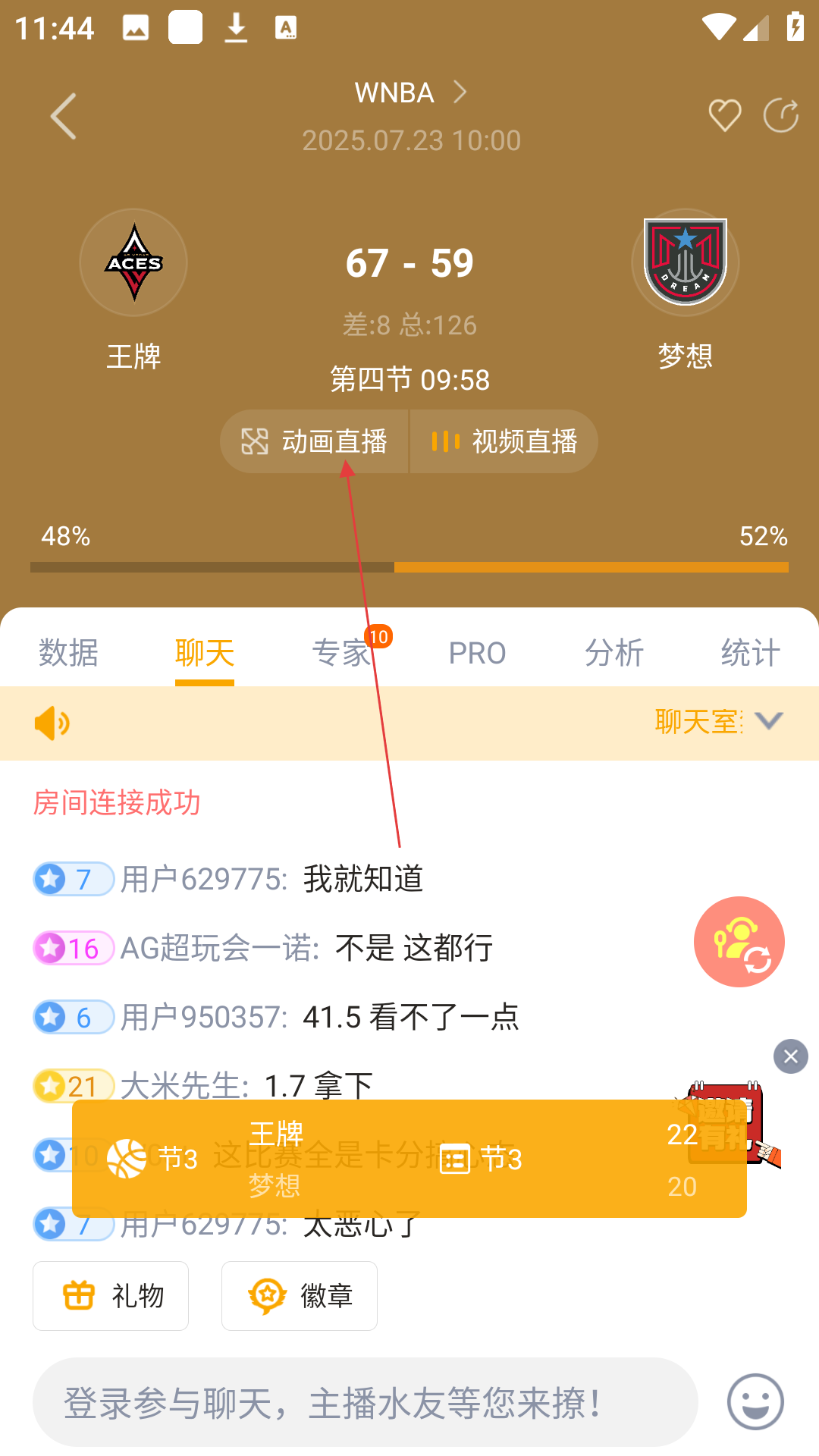Switch to the 数据 tab

[x=68, y=652]
